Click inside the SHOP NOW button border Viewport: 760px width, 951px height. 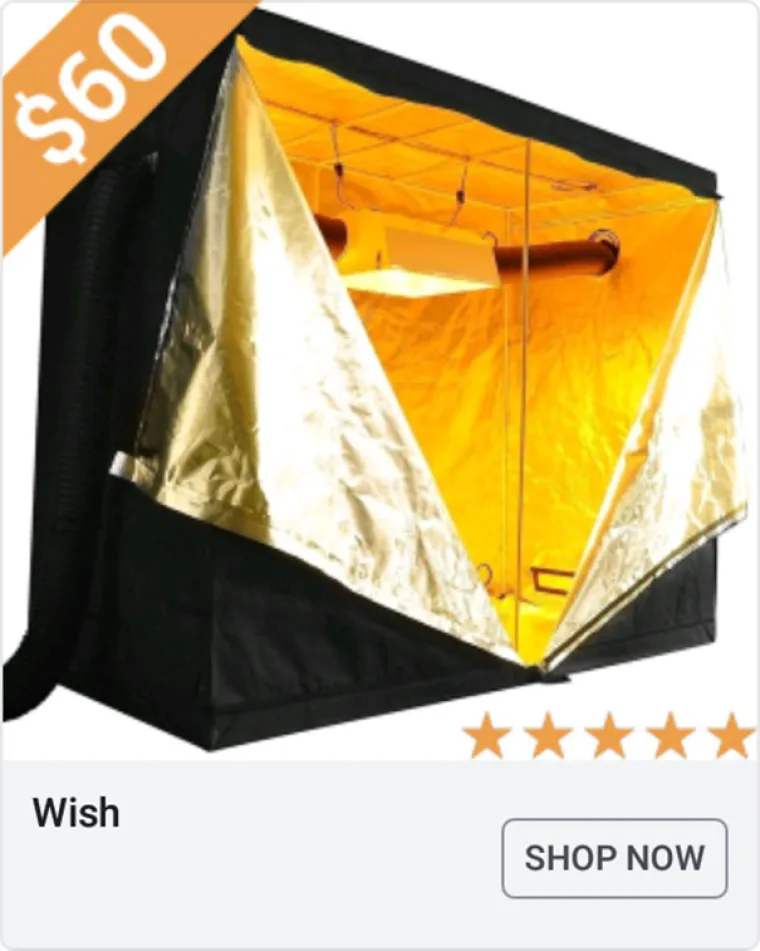[616, 857]
